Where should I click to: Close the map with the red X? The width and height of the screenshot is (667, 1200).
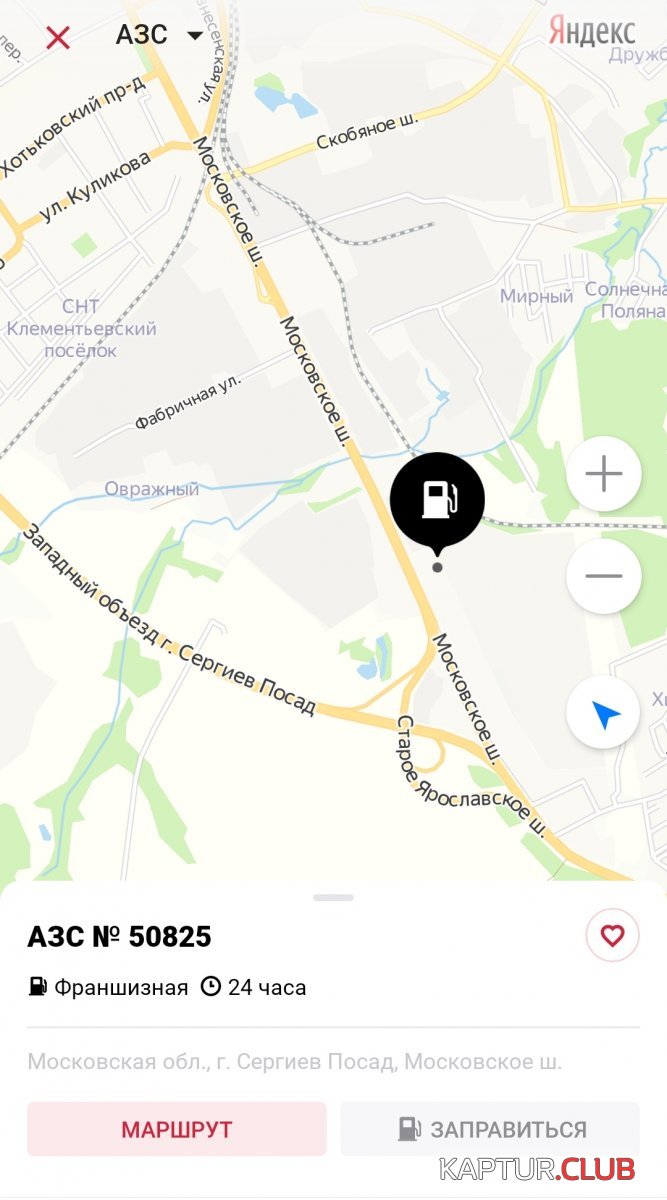pos(58,37)
